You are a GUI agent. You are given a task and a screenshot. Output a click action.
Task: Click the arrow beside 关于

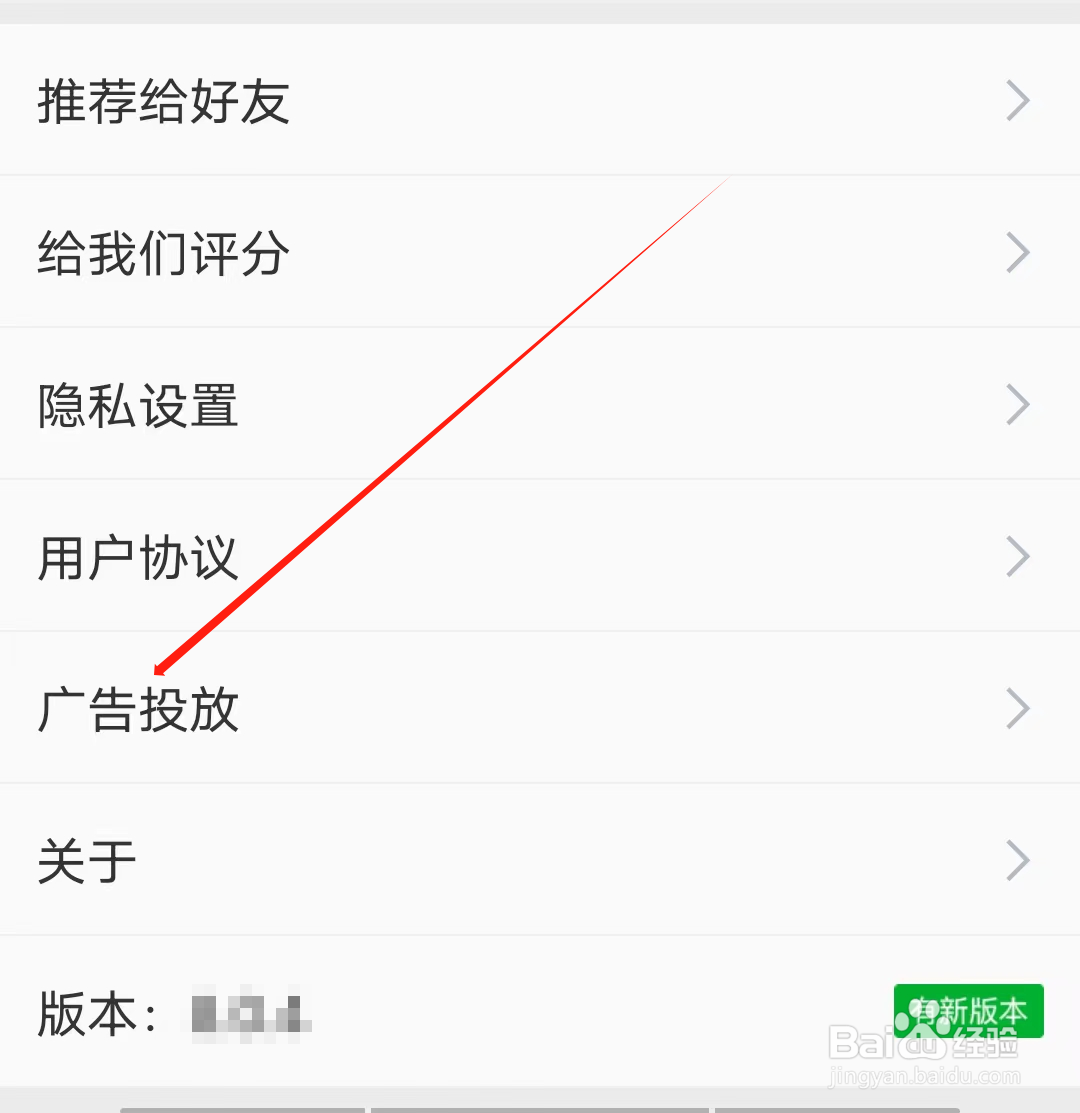point(1017,861)
